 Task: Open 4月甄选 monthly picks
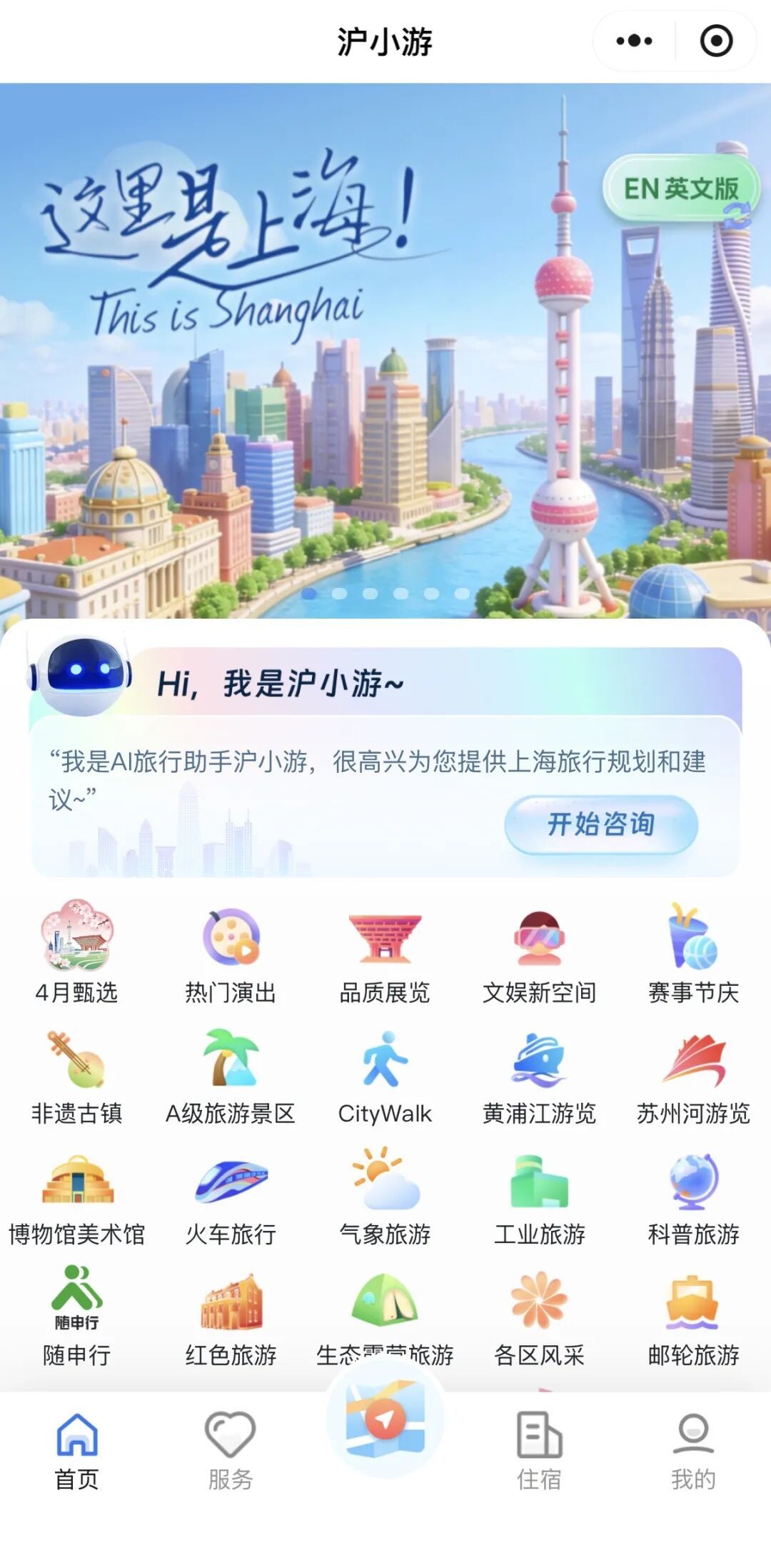(x=76, y=952)
